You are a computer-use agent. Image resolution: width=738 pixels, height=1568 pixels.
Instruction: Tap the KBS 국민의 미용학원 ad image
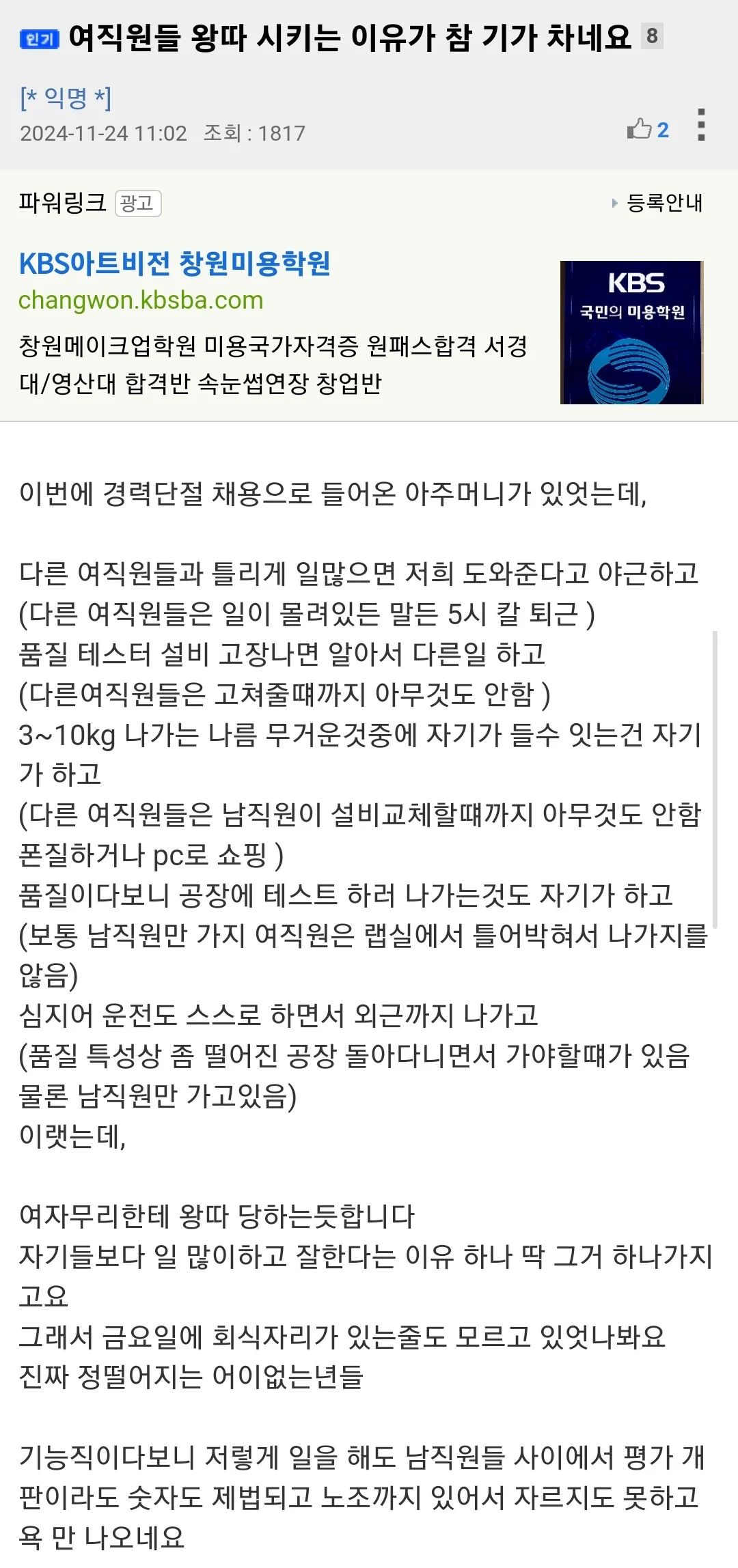coord(631,332)
